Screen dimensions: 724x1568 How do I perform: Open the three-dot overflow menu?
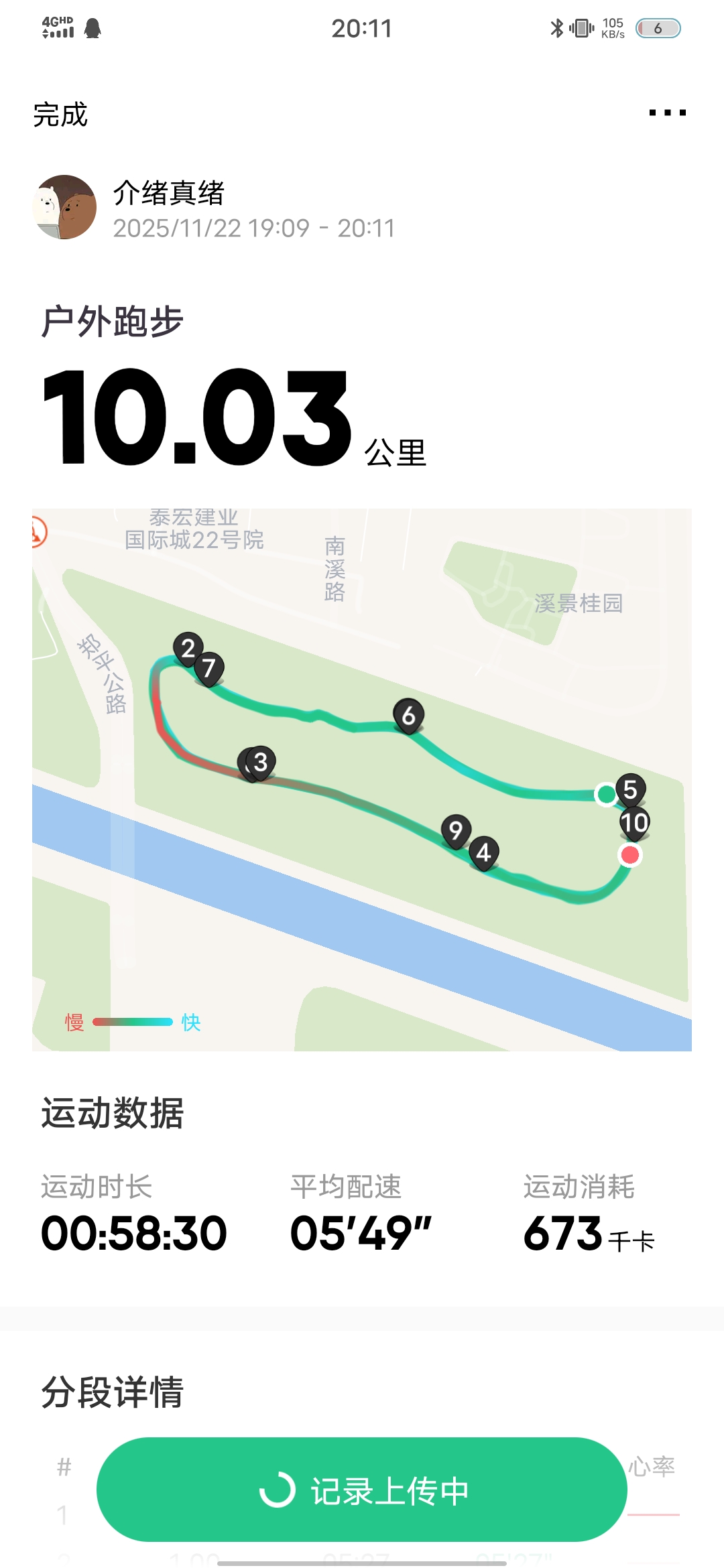click(x=667, y=113)
